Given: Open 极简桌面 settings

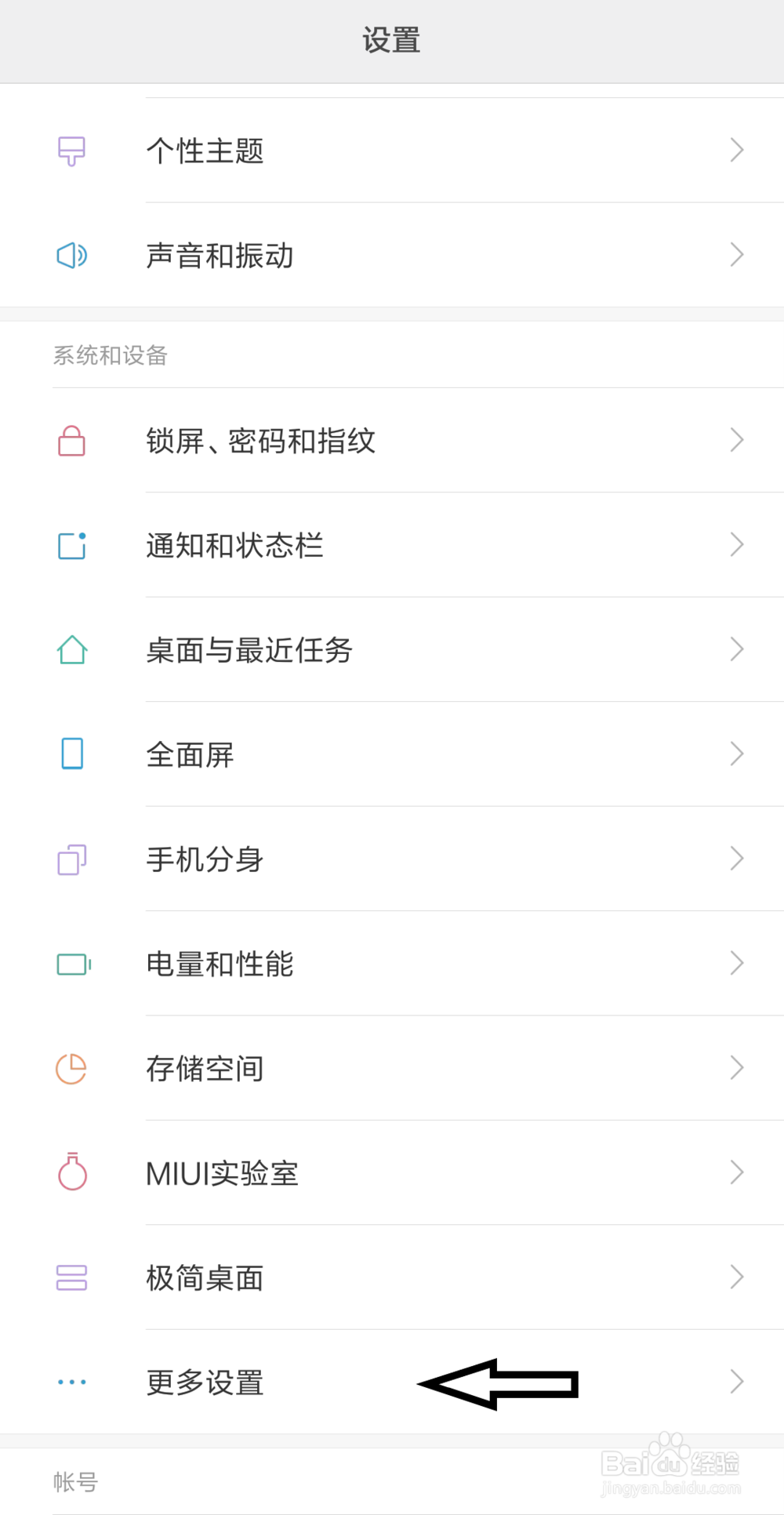Looking at the screenshot, I should click(392, 1277).
